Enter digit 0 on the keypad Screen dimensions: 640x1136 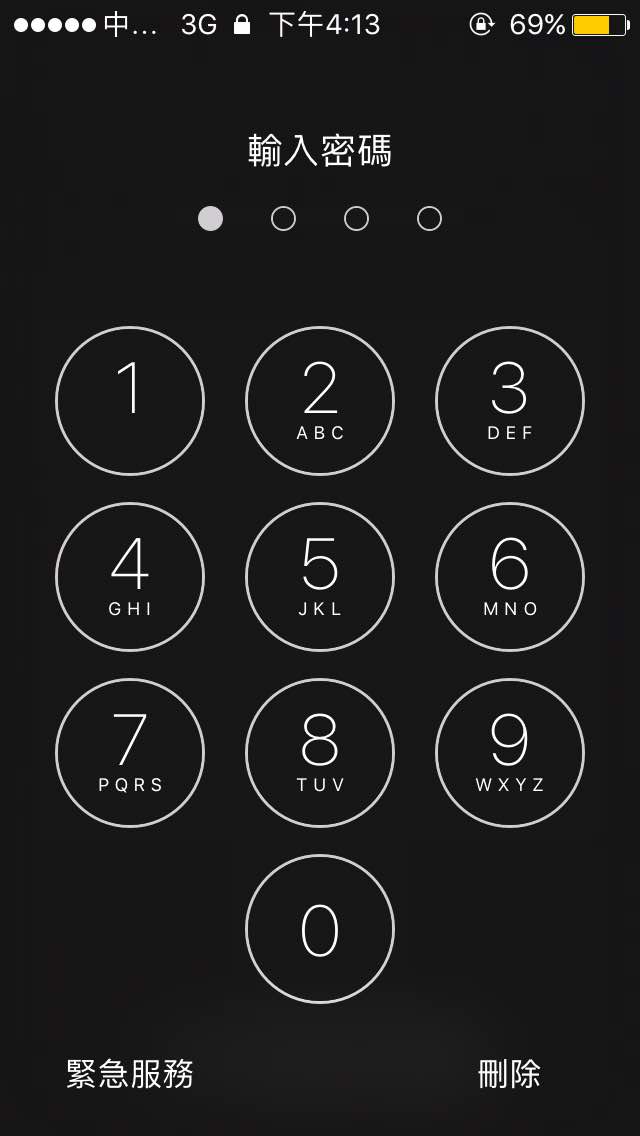[x=320, y=929]
